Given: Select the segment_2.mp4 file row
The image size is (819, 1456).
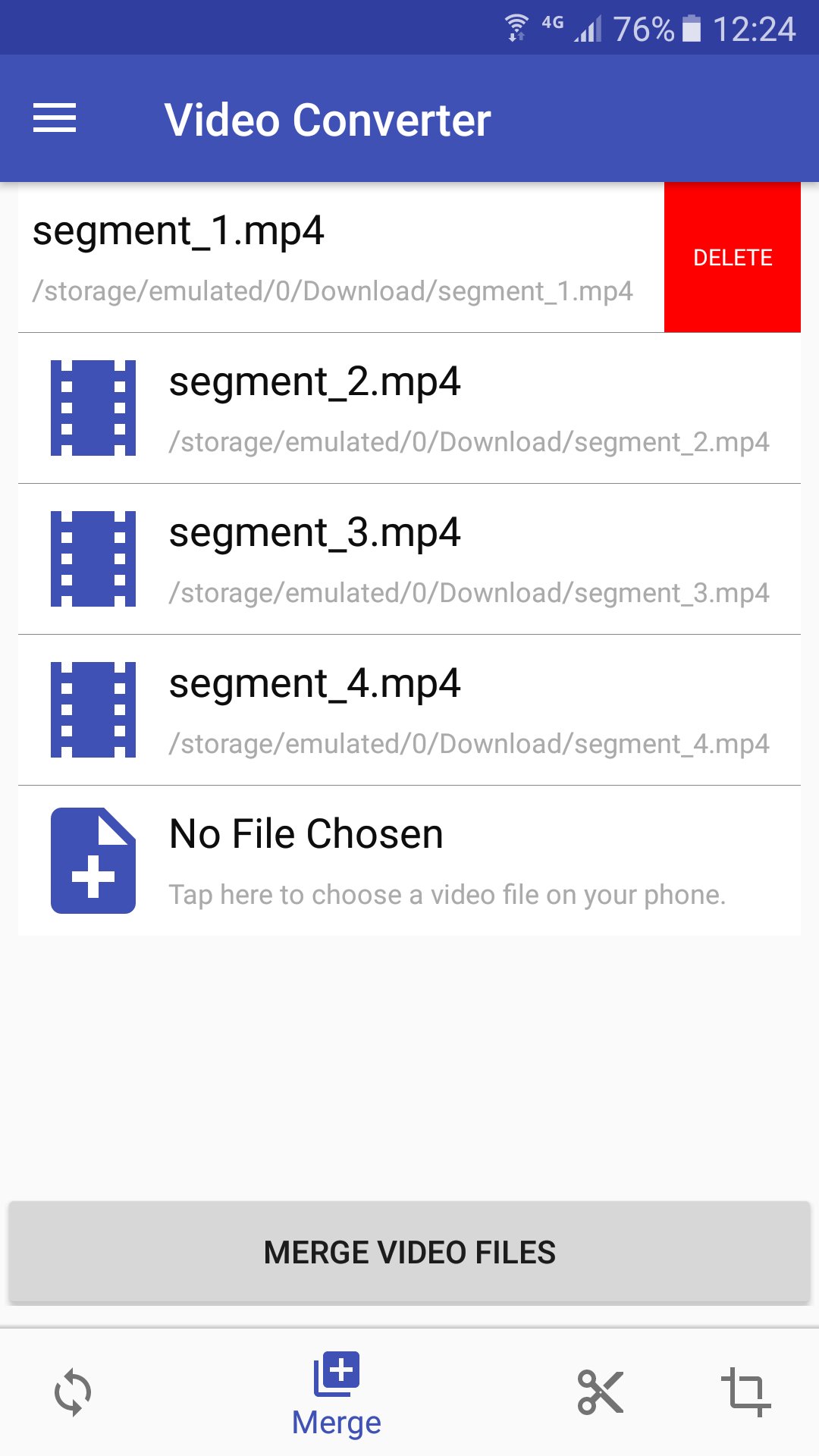Looking at the screenshot, I should coord(409,408).
